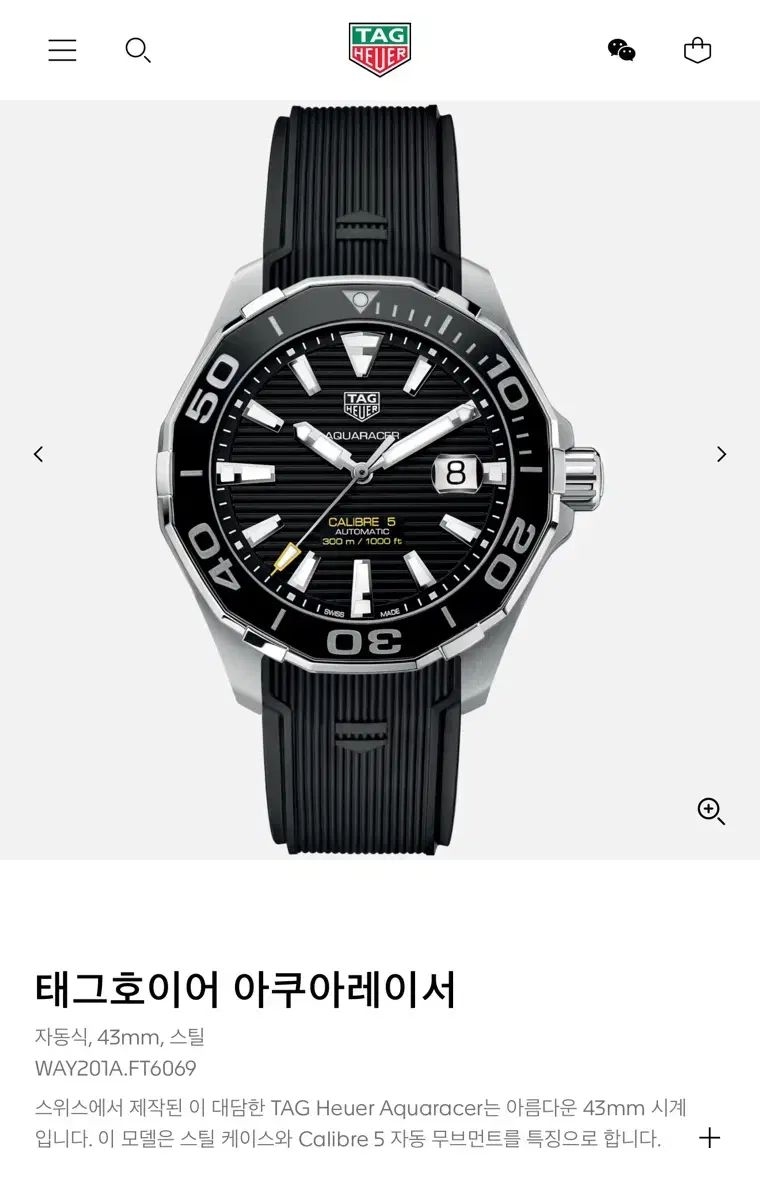Screen dimensions: 760x1200
Task: Expand the product description with plus
Action: (x=709, y=1137)
